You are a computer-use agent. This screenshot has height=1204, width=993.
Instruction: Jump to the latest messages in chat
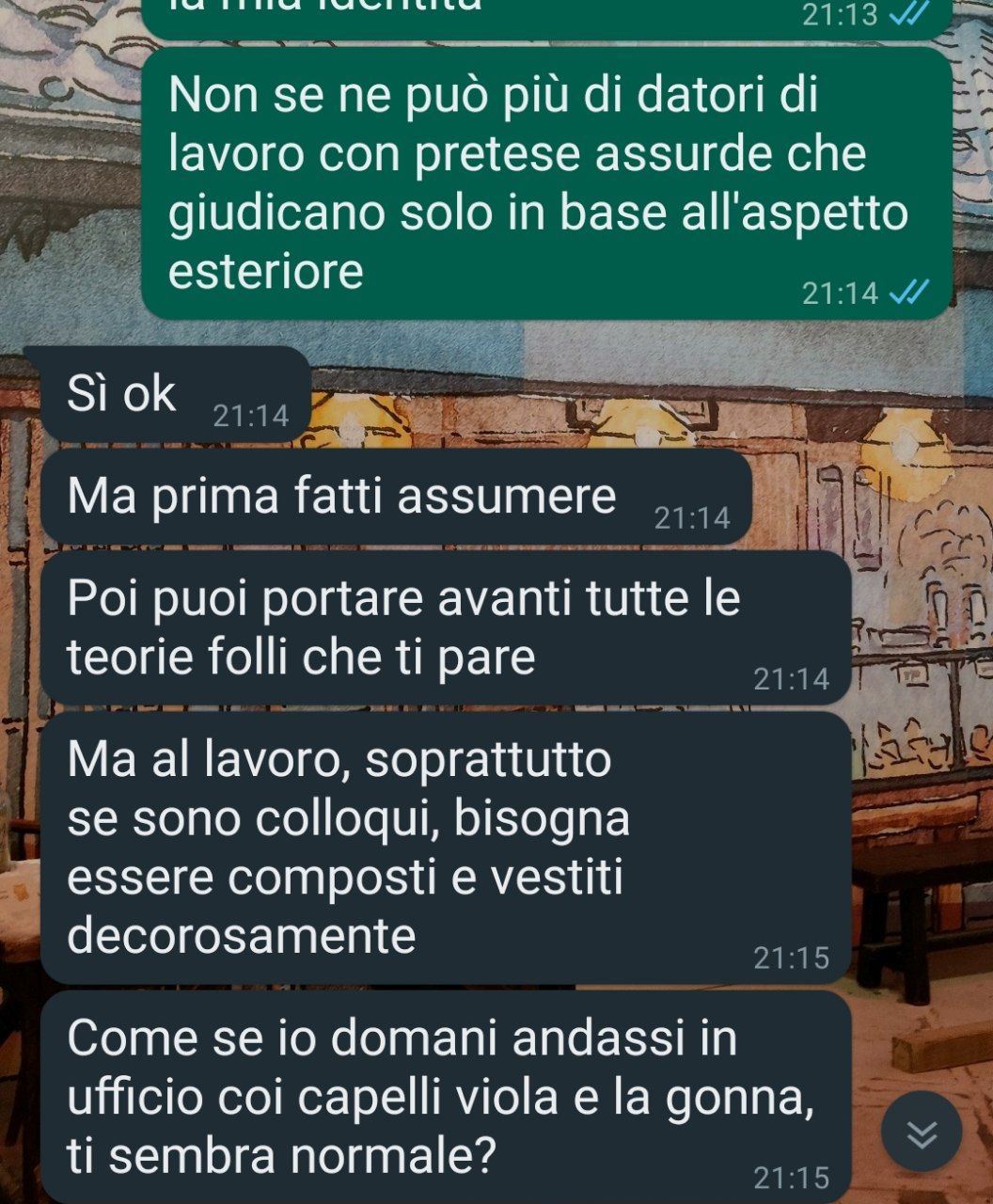tap(922, 1133)
